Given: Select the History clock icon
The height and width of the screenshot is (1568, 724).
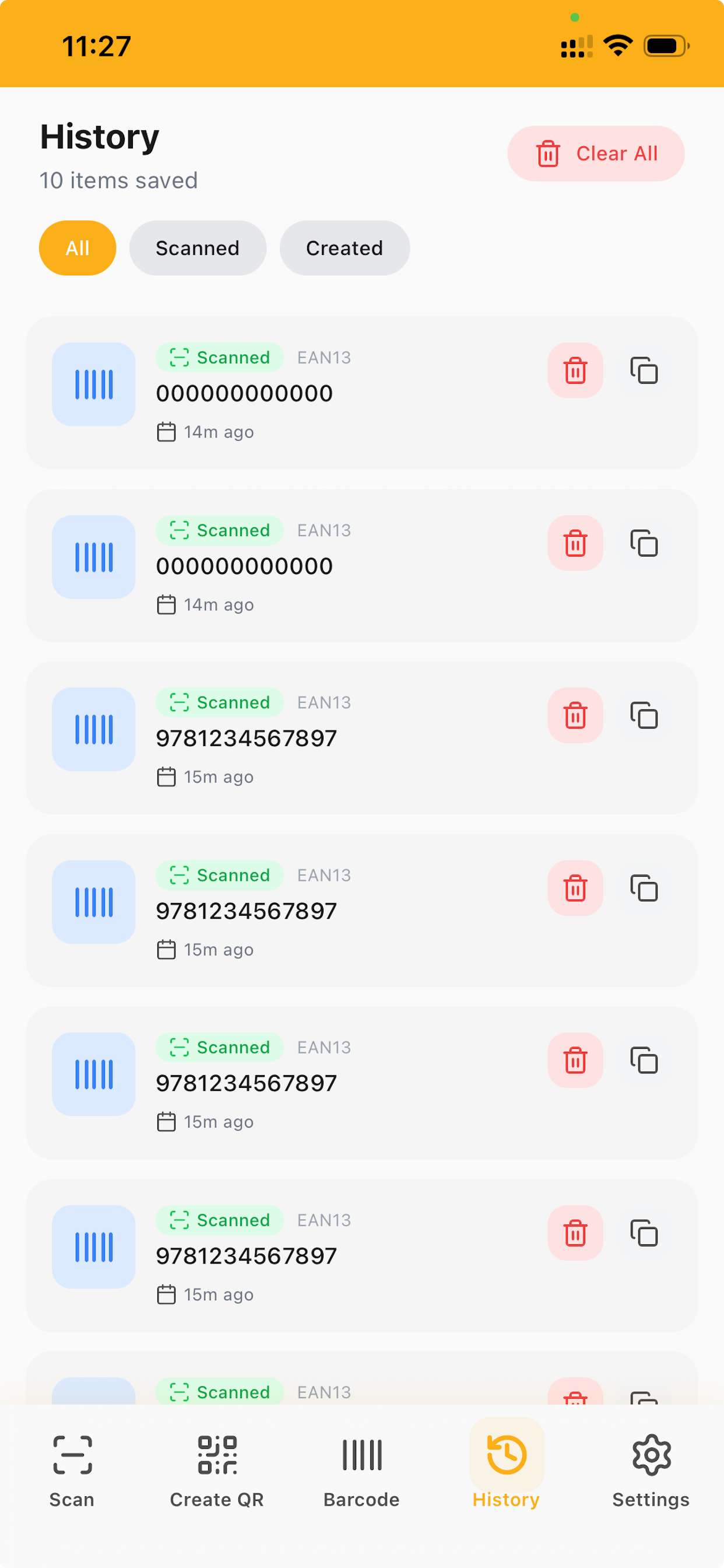Looking at the screenshot, I should (505, 1456).
